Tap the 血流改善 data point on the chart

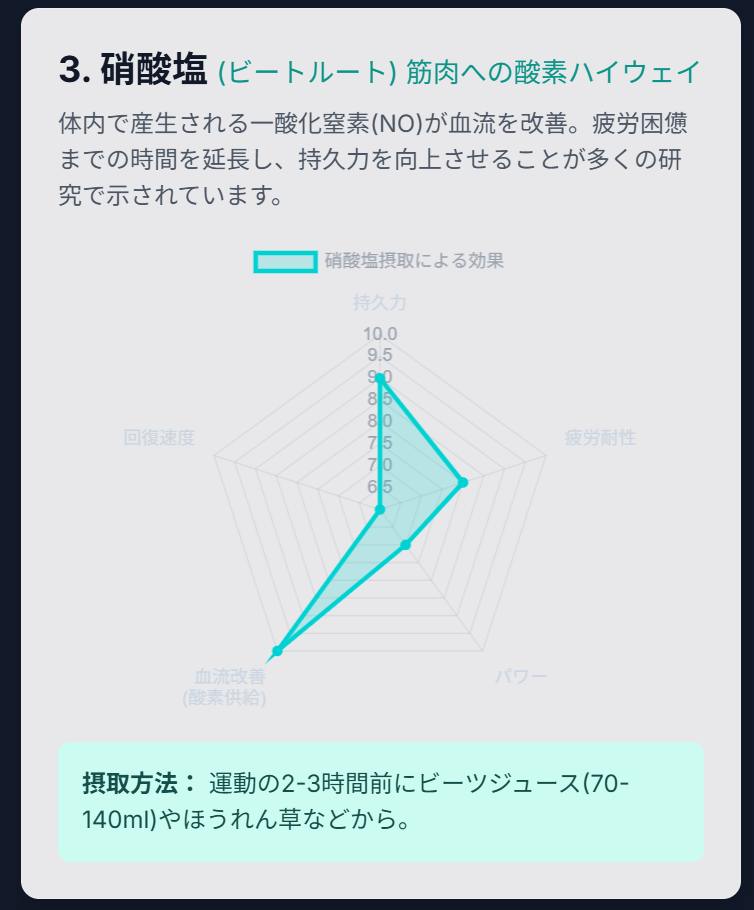pos(278,651)
